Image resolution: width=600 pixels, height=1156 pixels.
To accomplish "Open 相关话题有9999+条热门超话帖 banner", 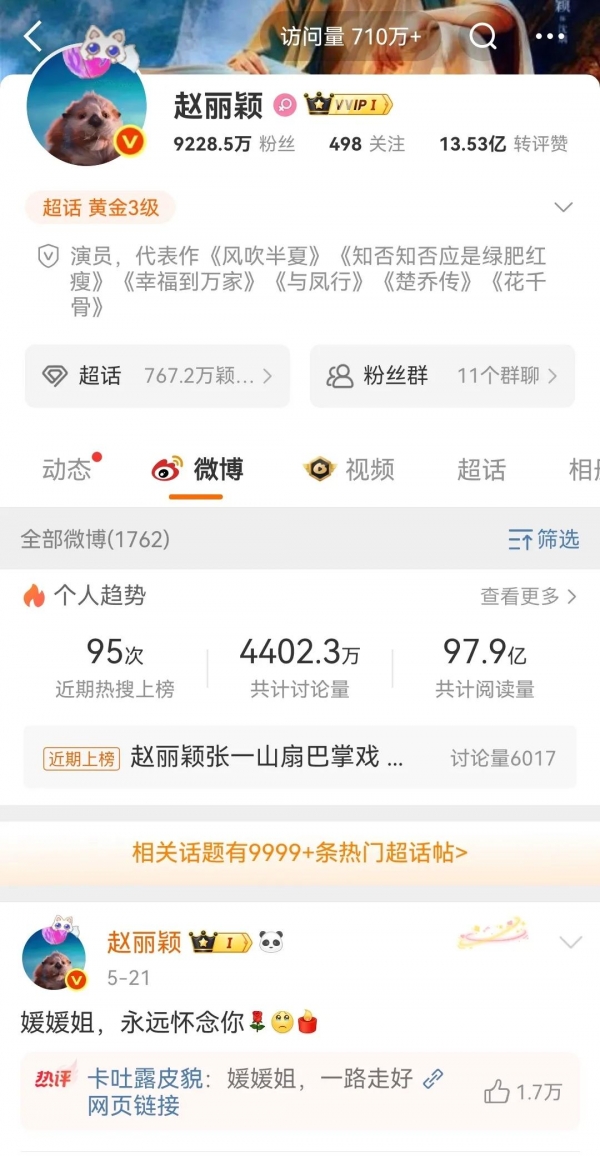I will [300, 853].
